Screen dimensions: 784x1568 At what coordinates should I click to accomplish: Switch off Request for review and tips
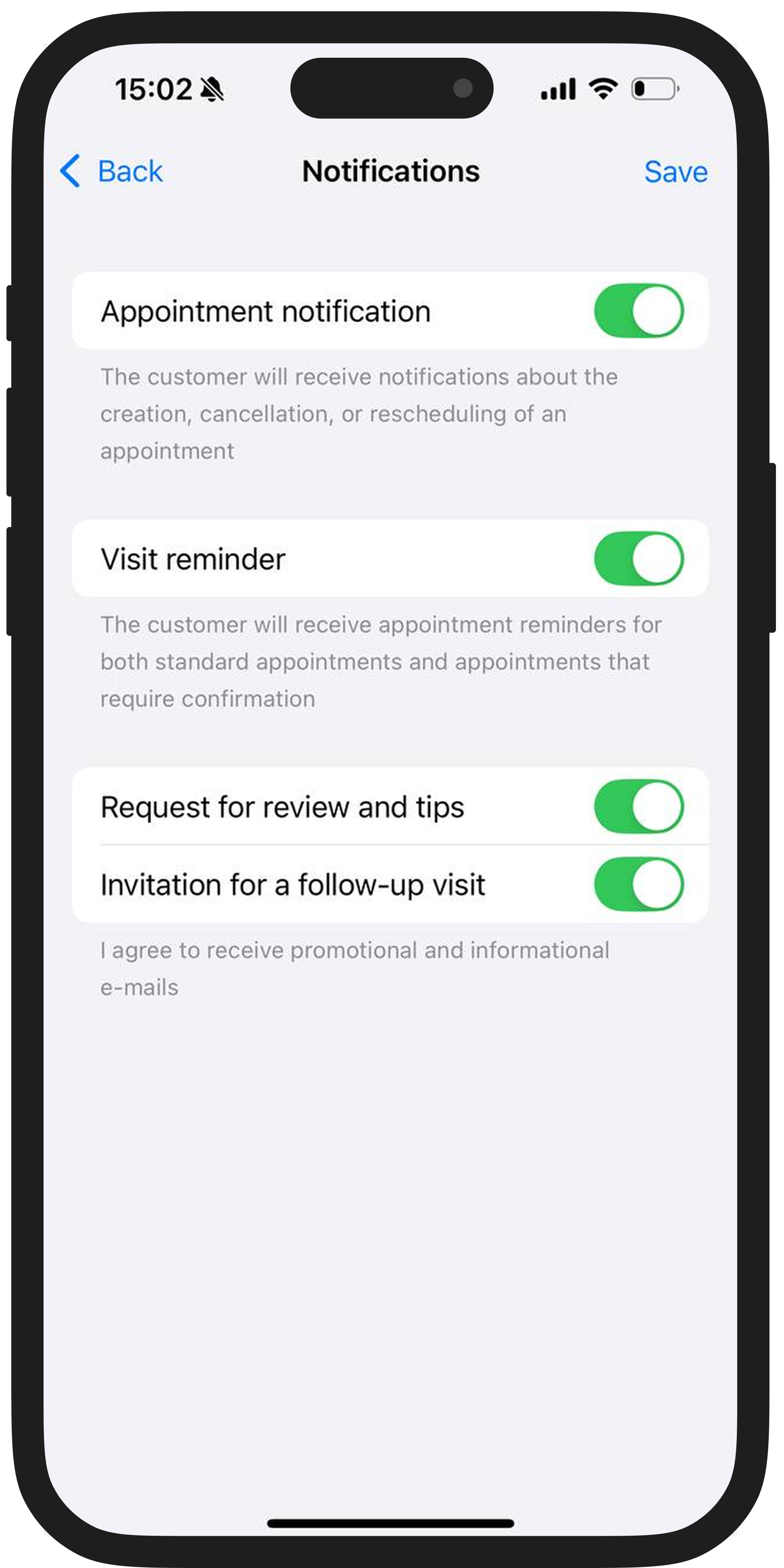point(638,807)
